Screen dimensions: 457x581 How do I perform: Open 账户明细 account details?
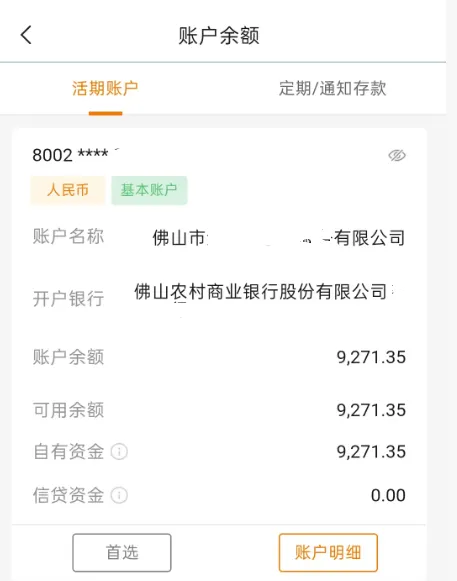[x=328, y=552]
